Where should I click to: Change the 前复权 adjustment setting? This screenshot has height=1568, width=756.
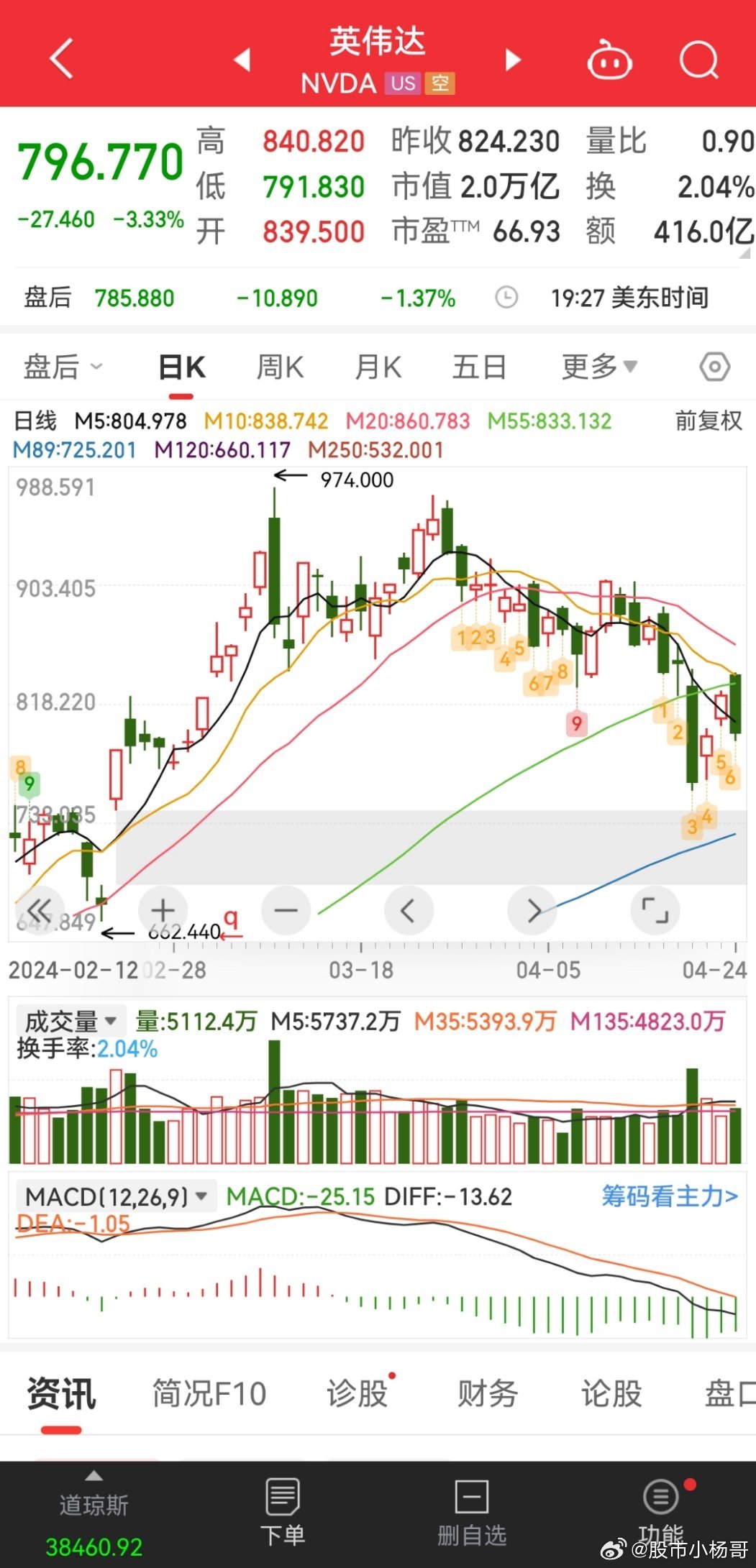708,421
